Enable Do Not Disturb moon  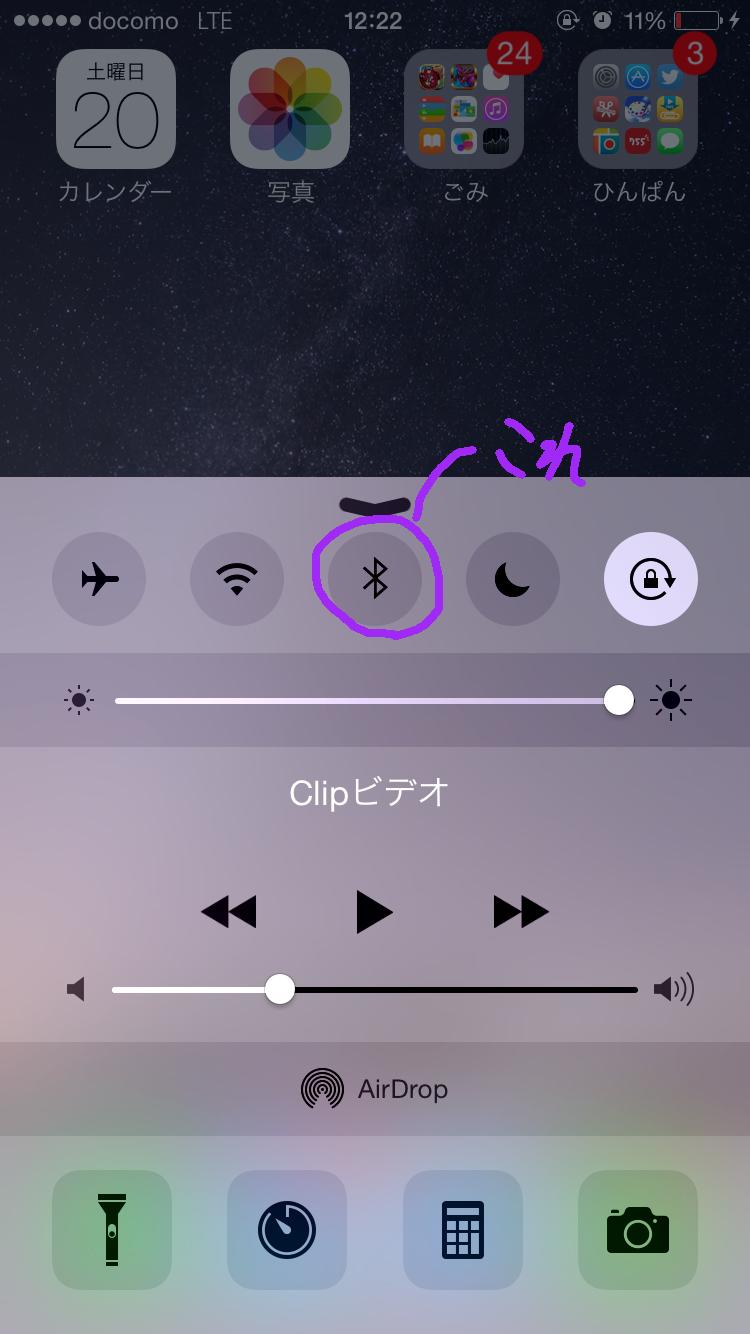tap(513, 579)
